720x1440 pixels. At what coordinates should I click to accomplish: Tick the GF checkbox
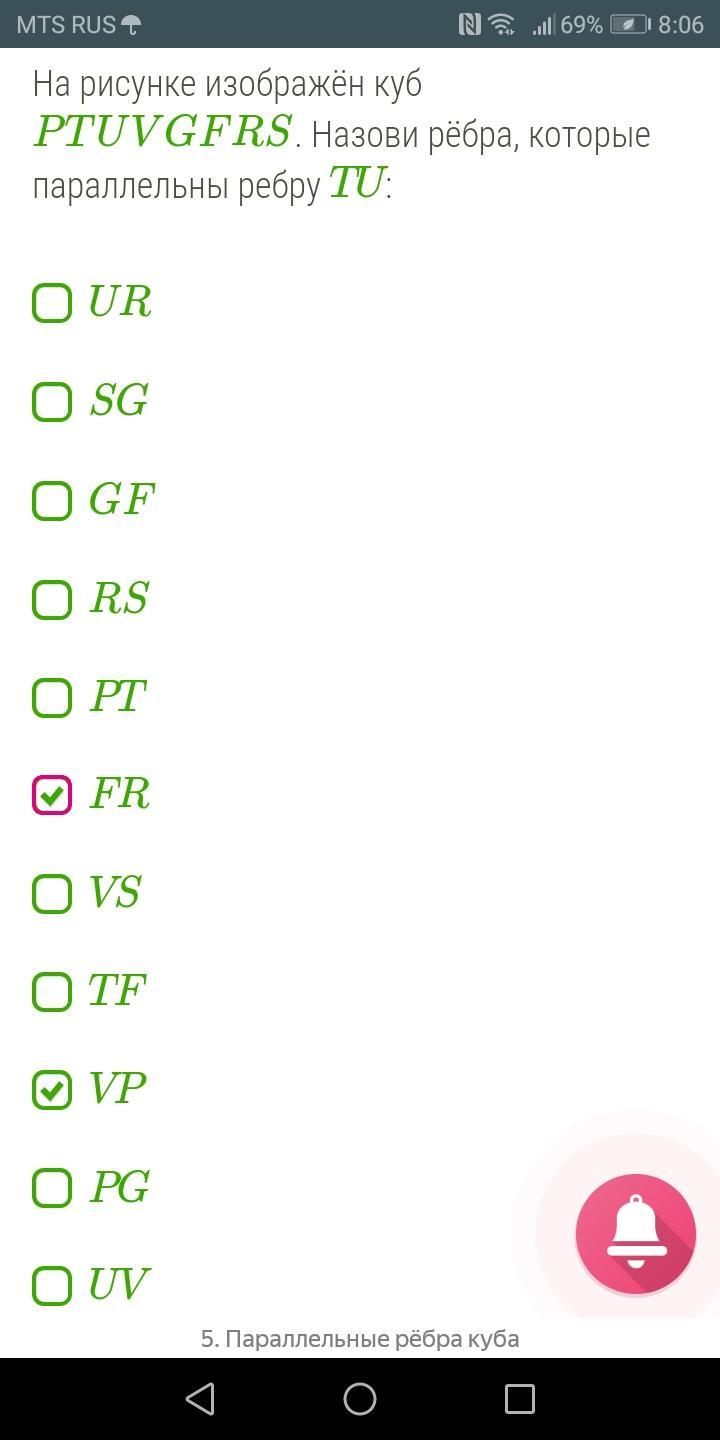tap(52, 500)
